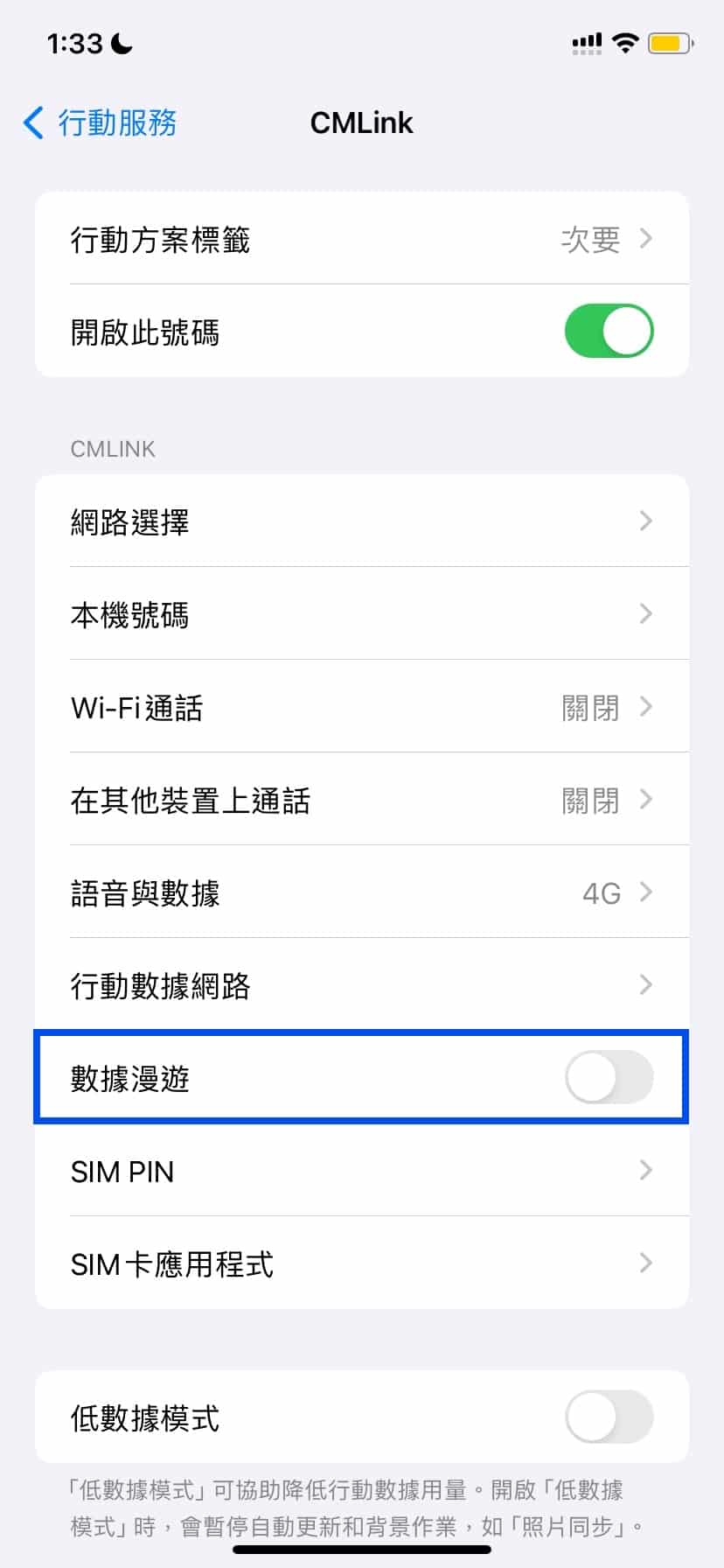Enable 數據漫遊 toggle
Viewport: 724px width, 1568px height.
click(609, 1077)
